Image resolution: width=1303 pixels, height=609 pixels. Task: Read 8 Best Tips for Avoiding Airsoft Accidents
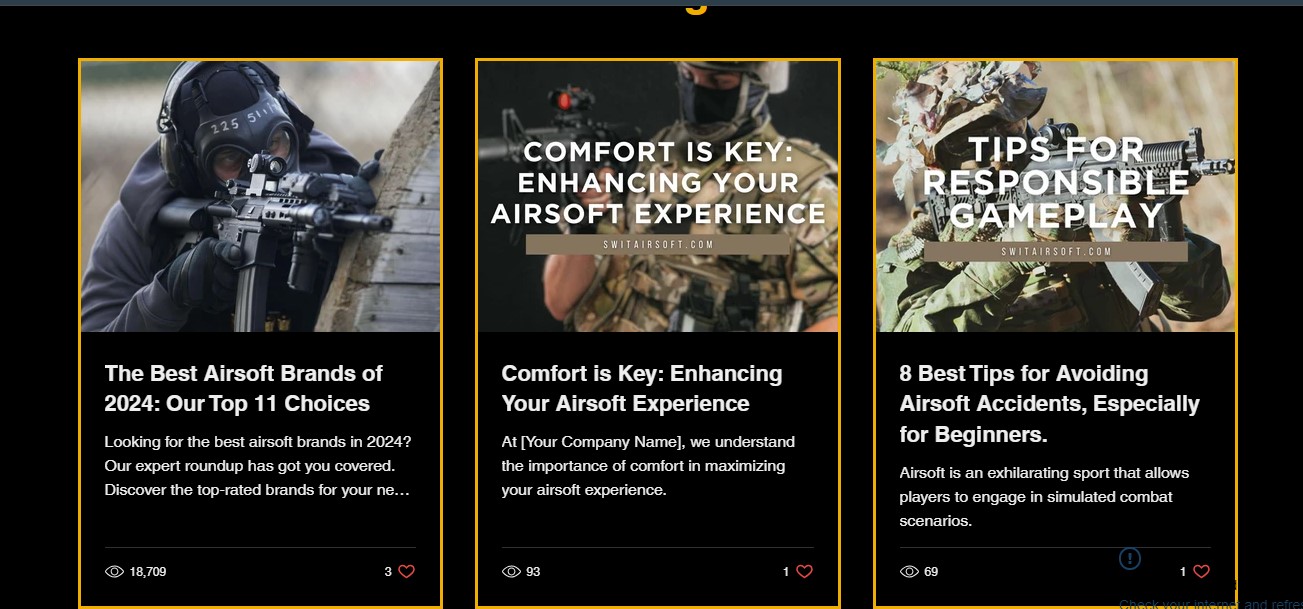pyautogui.click(x=1049, y=403)
